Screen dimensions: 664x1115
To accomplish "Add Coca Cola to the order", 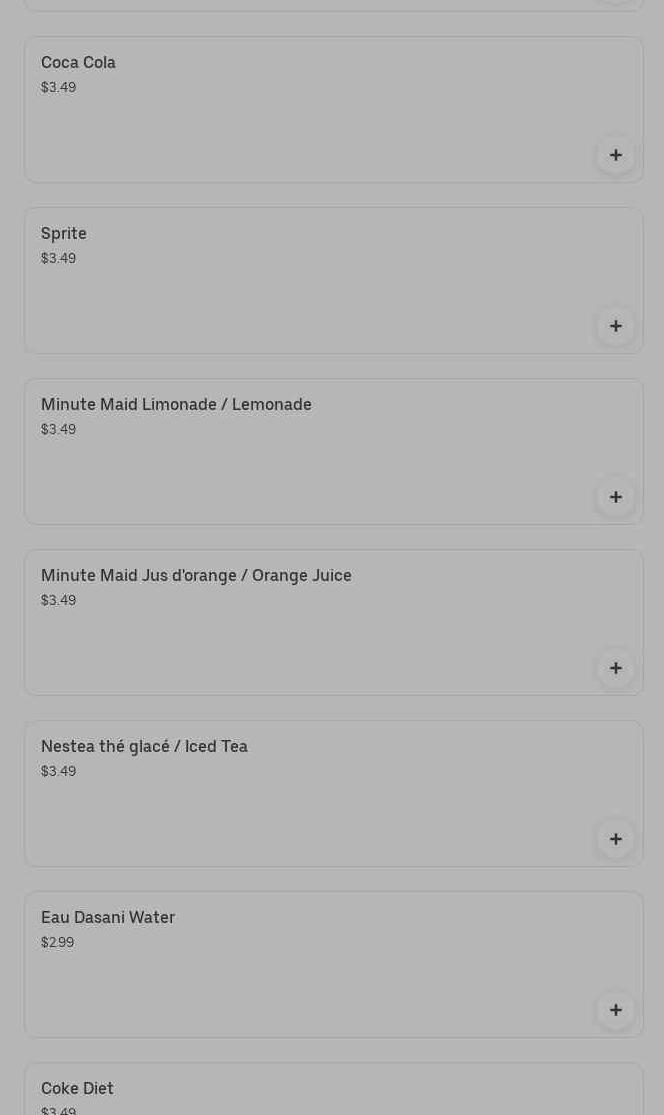I will click(615, 155).
